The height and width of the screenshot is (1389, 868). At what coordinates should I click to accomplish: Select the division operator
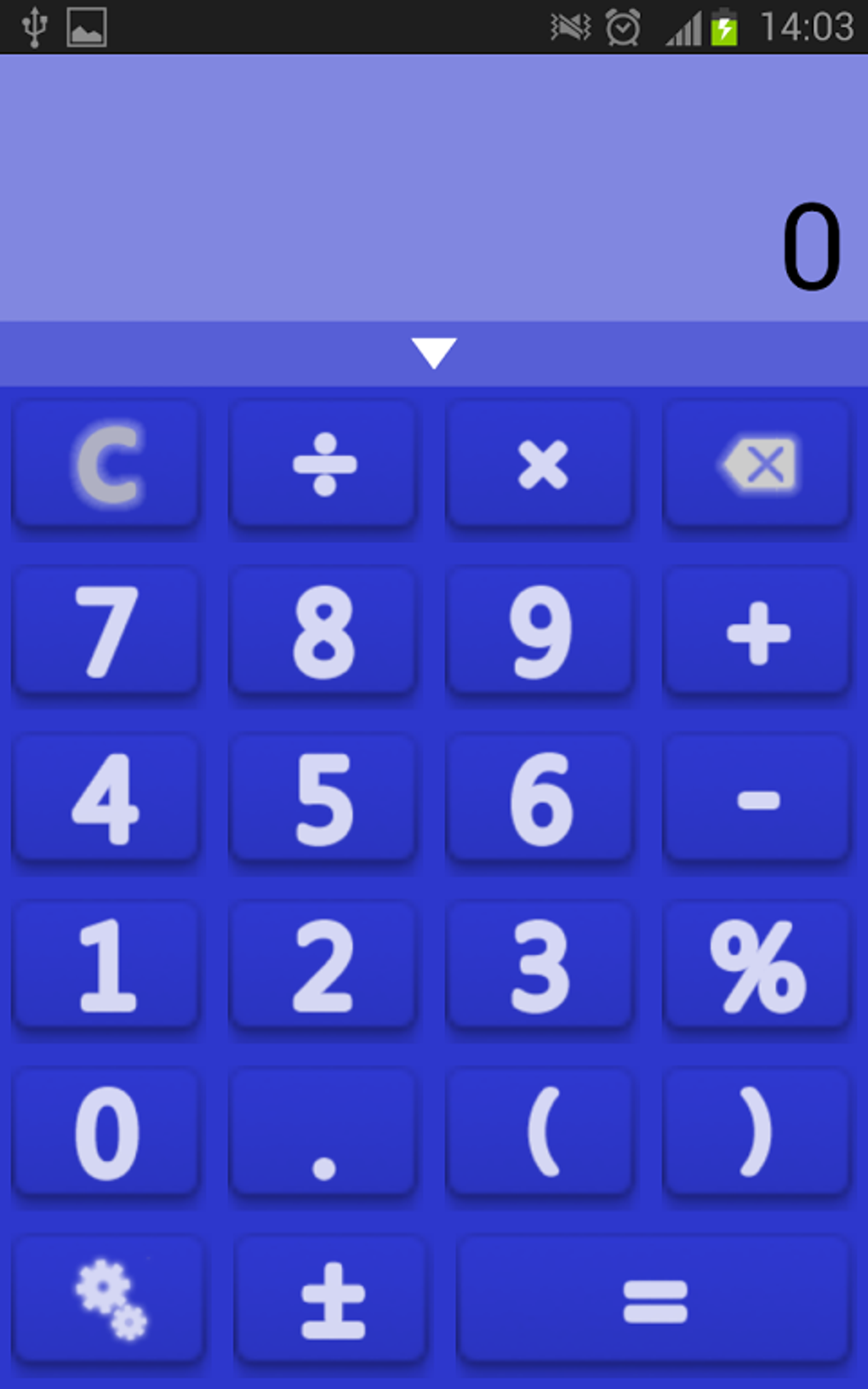[323, 464]
